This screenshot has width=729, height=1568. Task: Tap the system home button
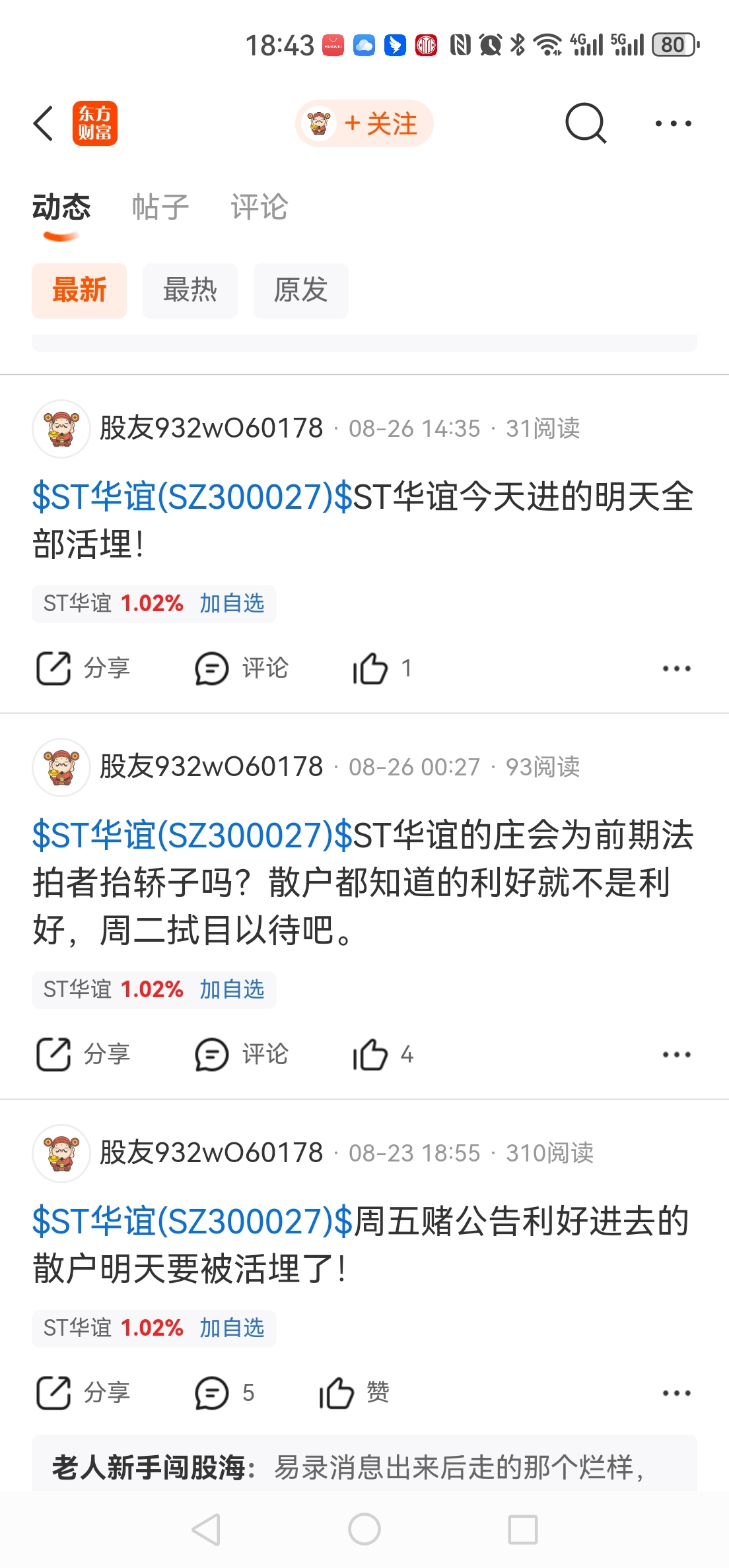[x=364, y=1529]
